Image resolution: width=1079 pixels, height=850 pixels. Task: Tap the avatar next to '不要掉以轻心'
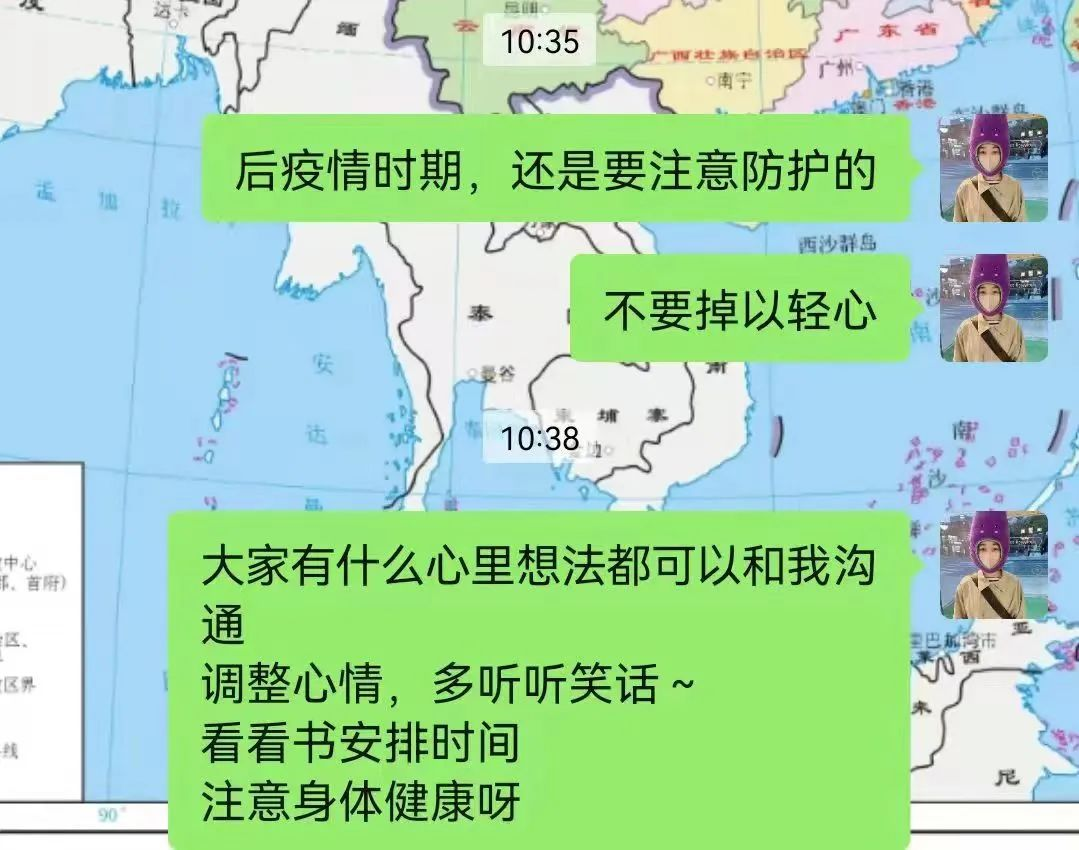(x=993, y=308)
